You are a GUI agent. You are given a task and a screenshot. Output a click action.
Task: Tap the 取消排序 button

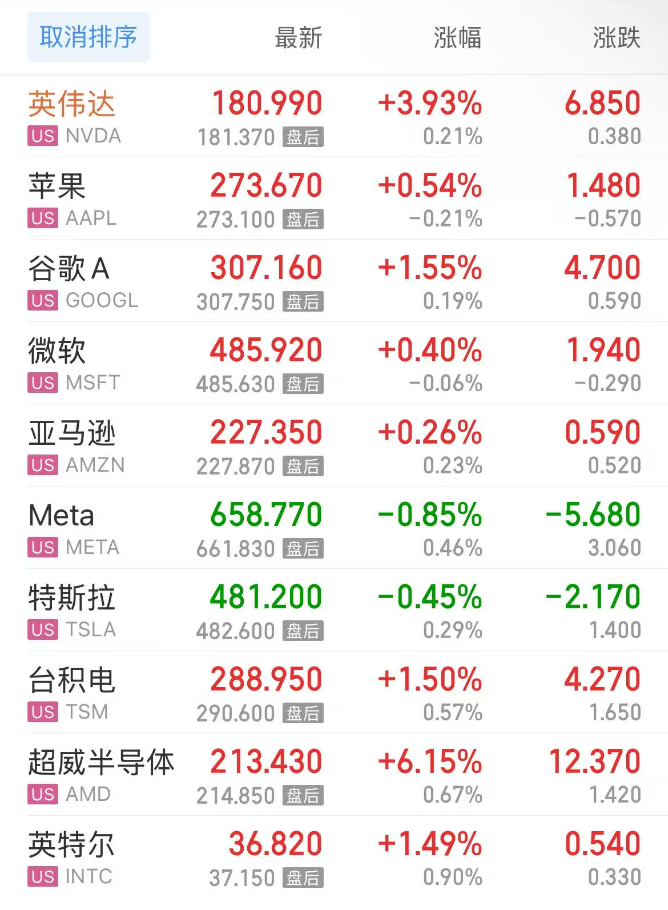point(88,38)
